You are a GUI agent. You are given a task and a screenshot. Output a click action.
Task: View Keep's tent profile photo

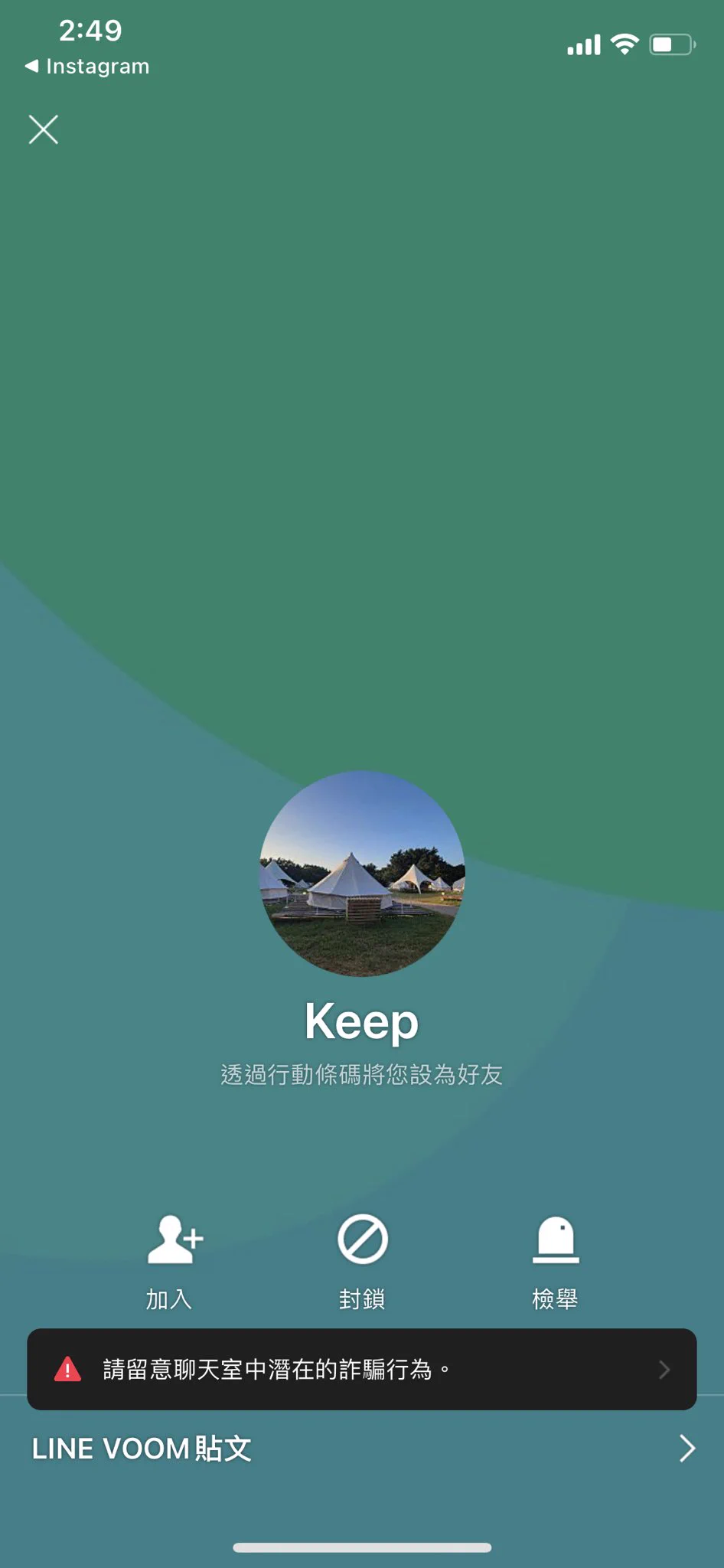tap(362, 874)
